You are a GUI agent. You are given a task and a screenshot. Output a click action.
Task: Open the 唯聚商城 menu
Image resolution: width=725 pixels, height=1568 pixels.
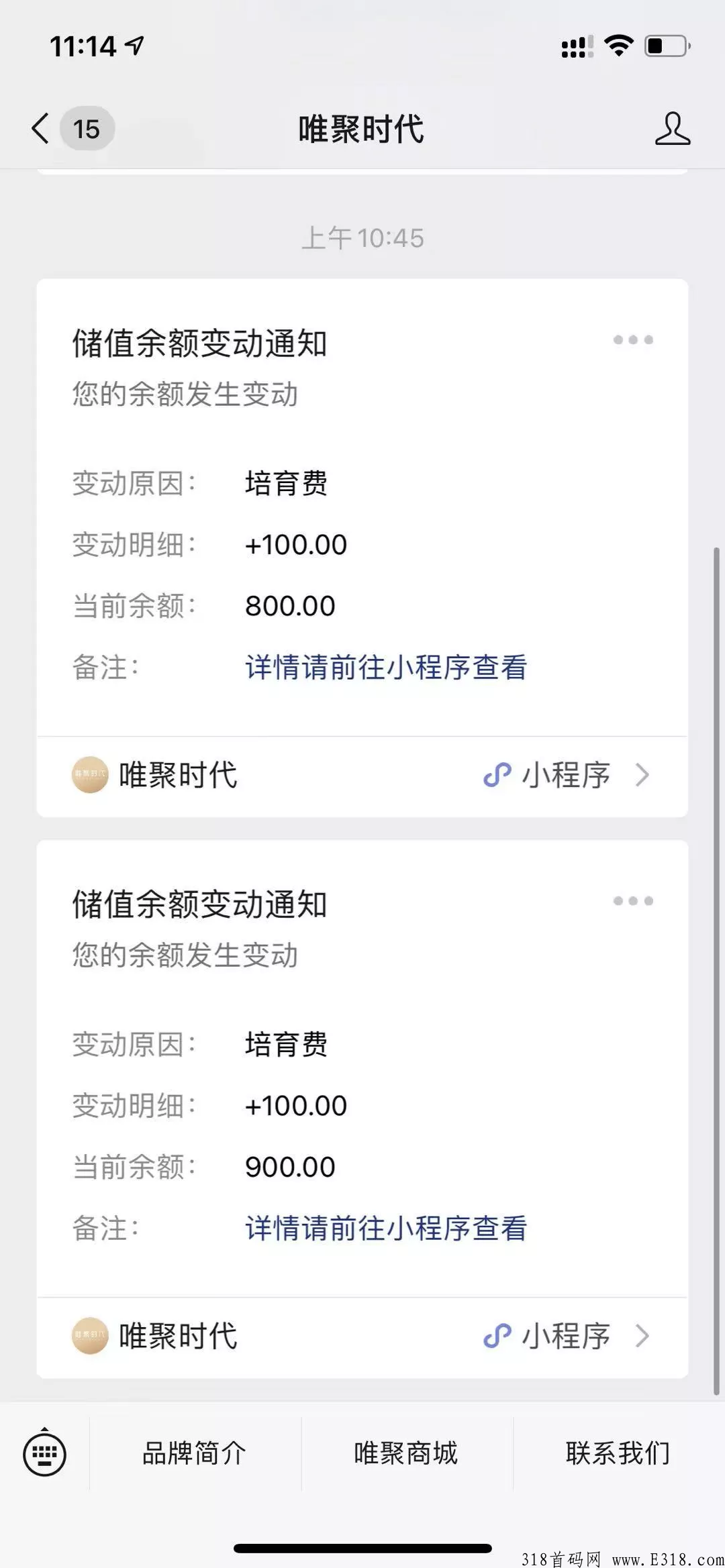(x=407, y=1453)
